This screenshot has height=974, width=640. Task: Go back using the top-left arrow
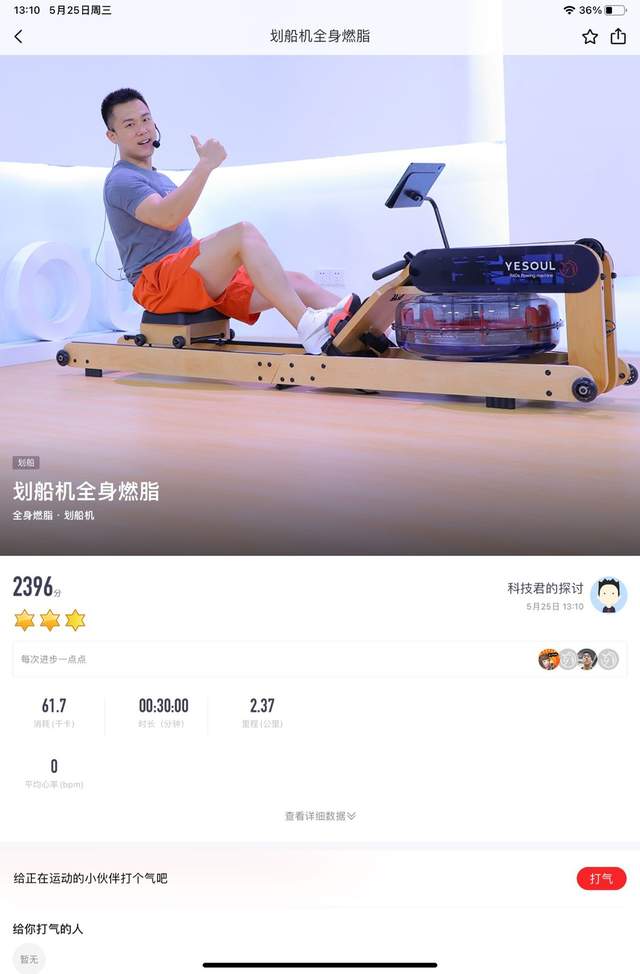point(18,36)
